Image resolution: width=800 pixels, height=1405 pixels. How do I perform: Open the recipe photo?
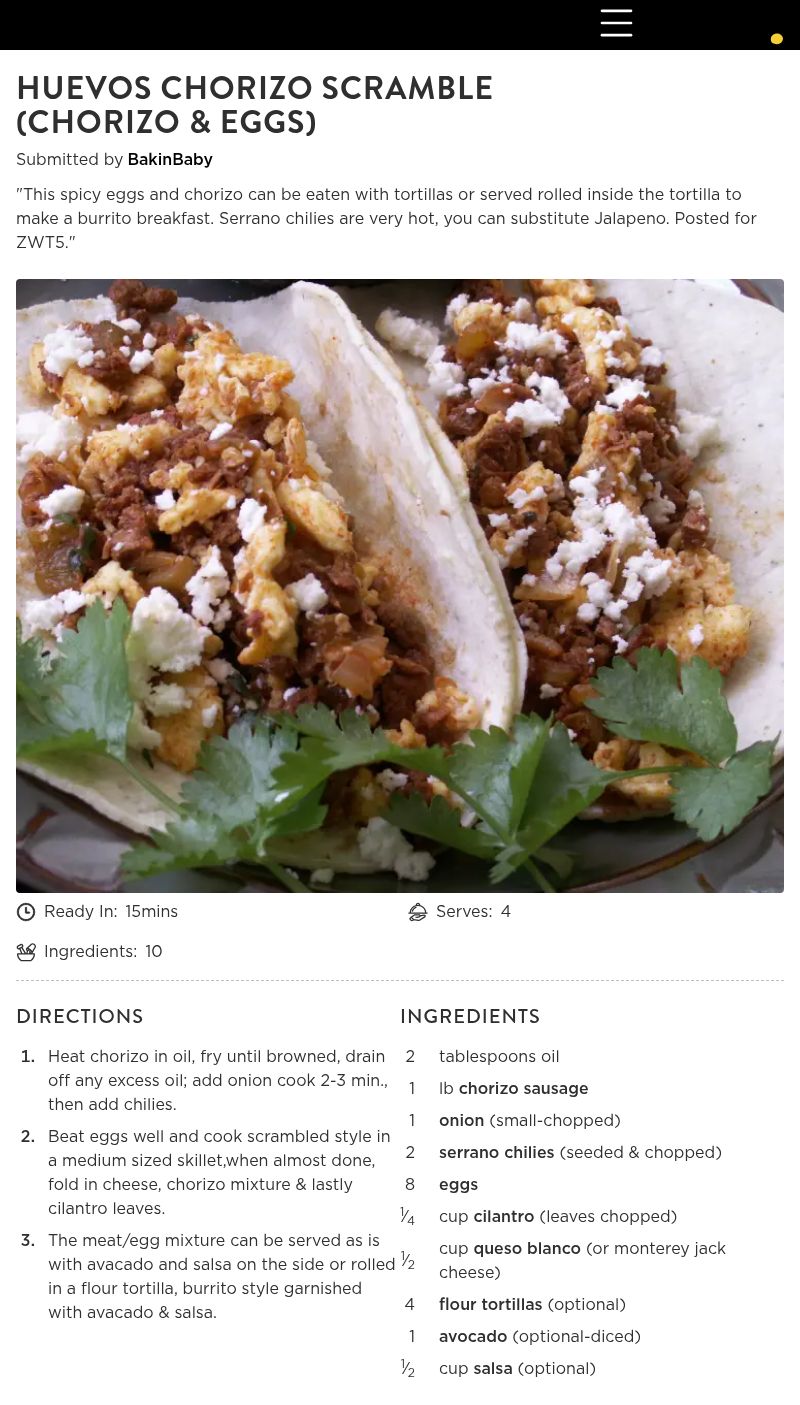coord(400,585)
